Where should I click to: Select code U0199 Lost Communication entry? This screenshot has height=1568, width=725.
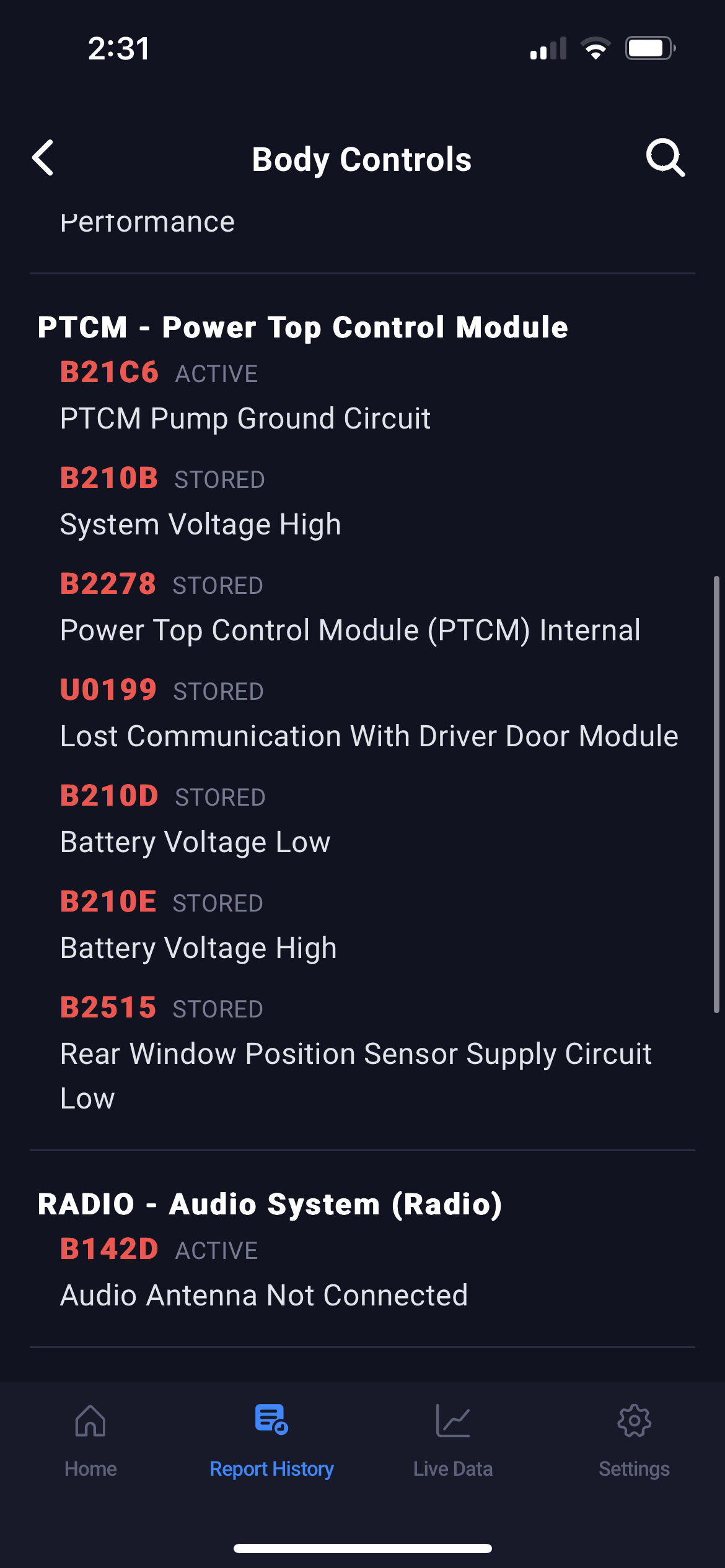pyautogui.click(x=369, y=714)
